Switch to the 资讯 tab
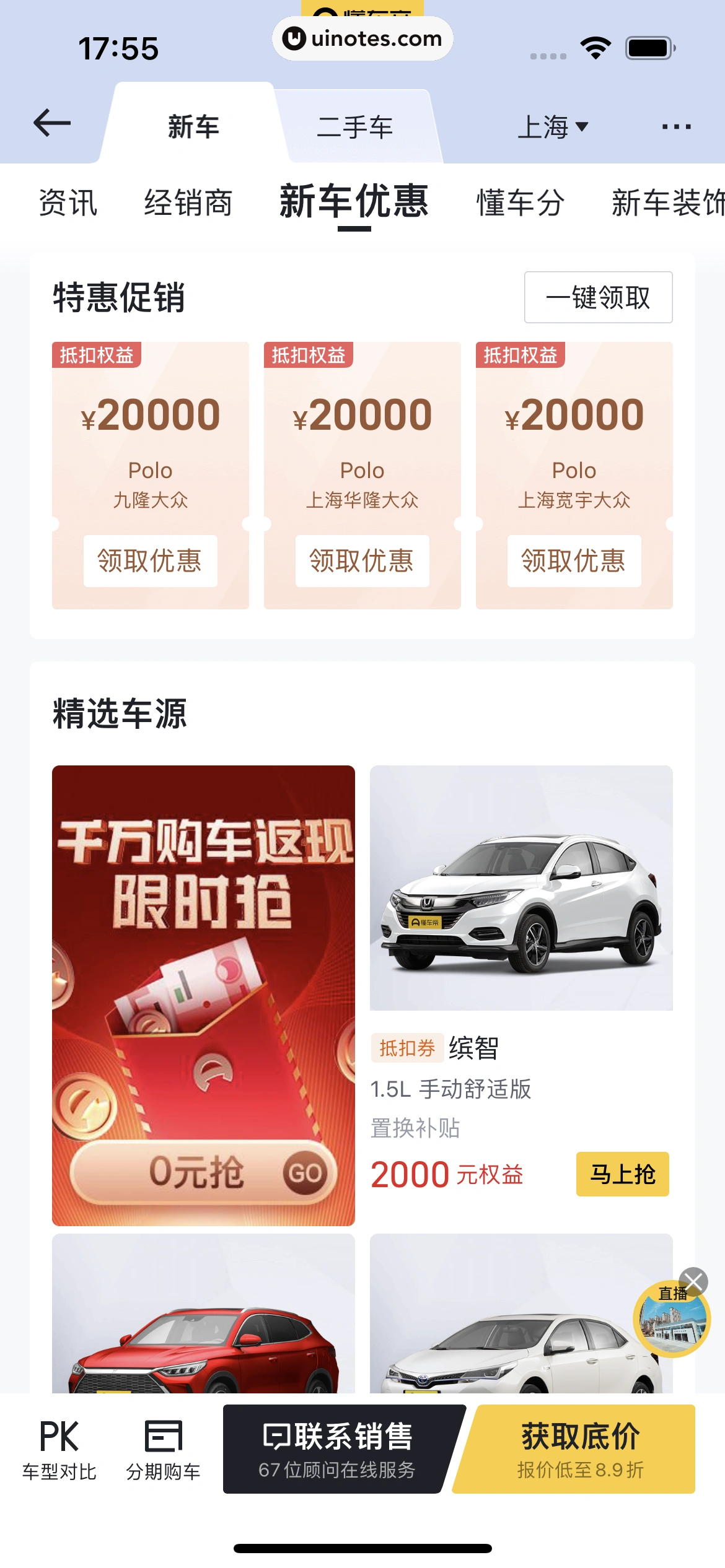The height and width of the screenshot is (1568, 725). [68, 203]
